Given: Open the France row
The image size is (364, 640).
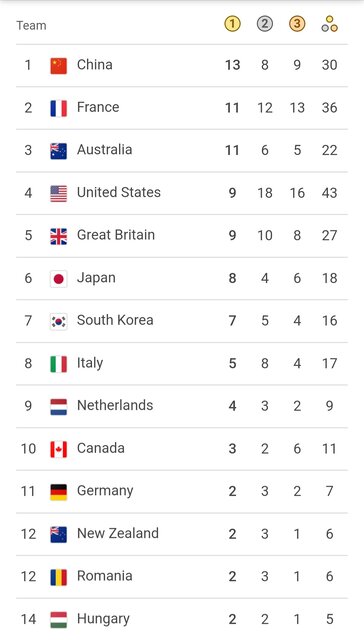Looking at the screenshot, I should point(182,108).
